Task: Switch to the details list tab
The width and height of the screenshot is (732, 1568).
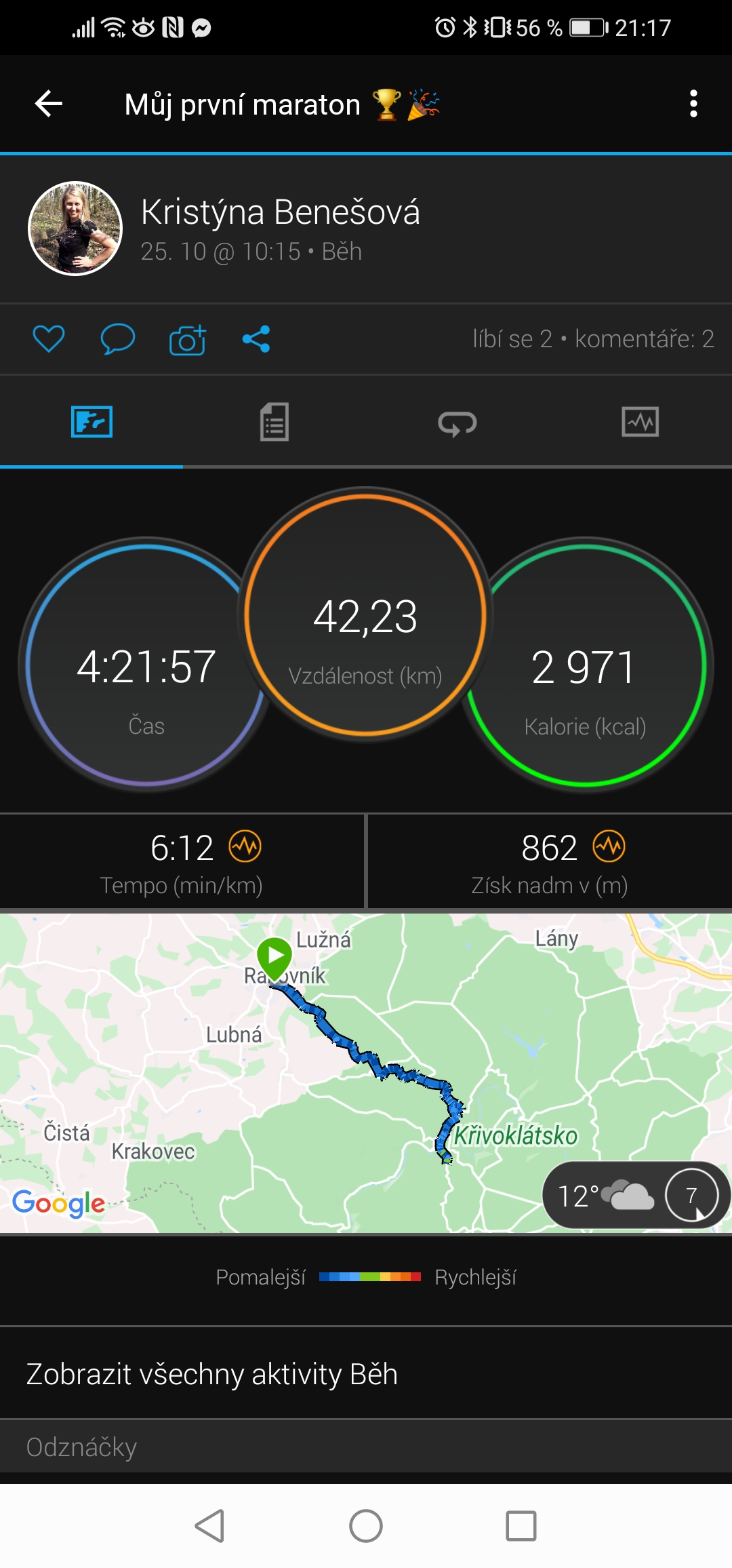Action: tap(274, 422)
